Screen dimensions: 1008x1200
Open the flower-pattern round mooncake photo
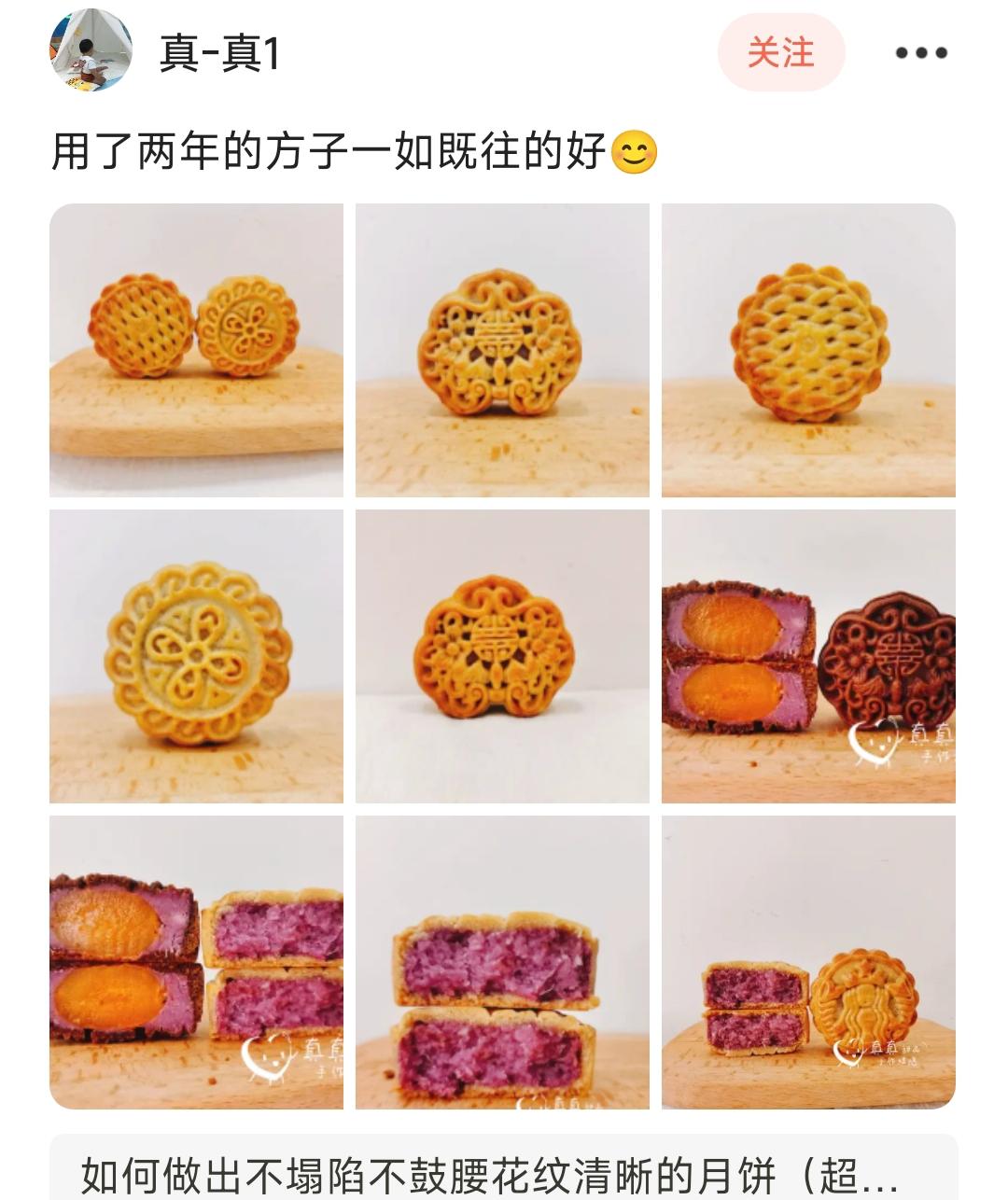196,656
